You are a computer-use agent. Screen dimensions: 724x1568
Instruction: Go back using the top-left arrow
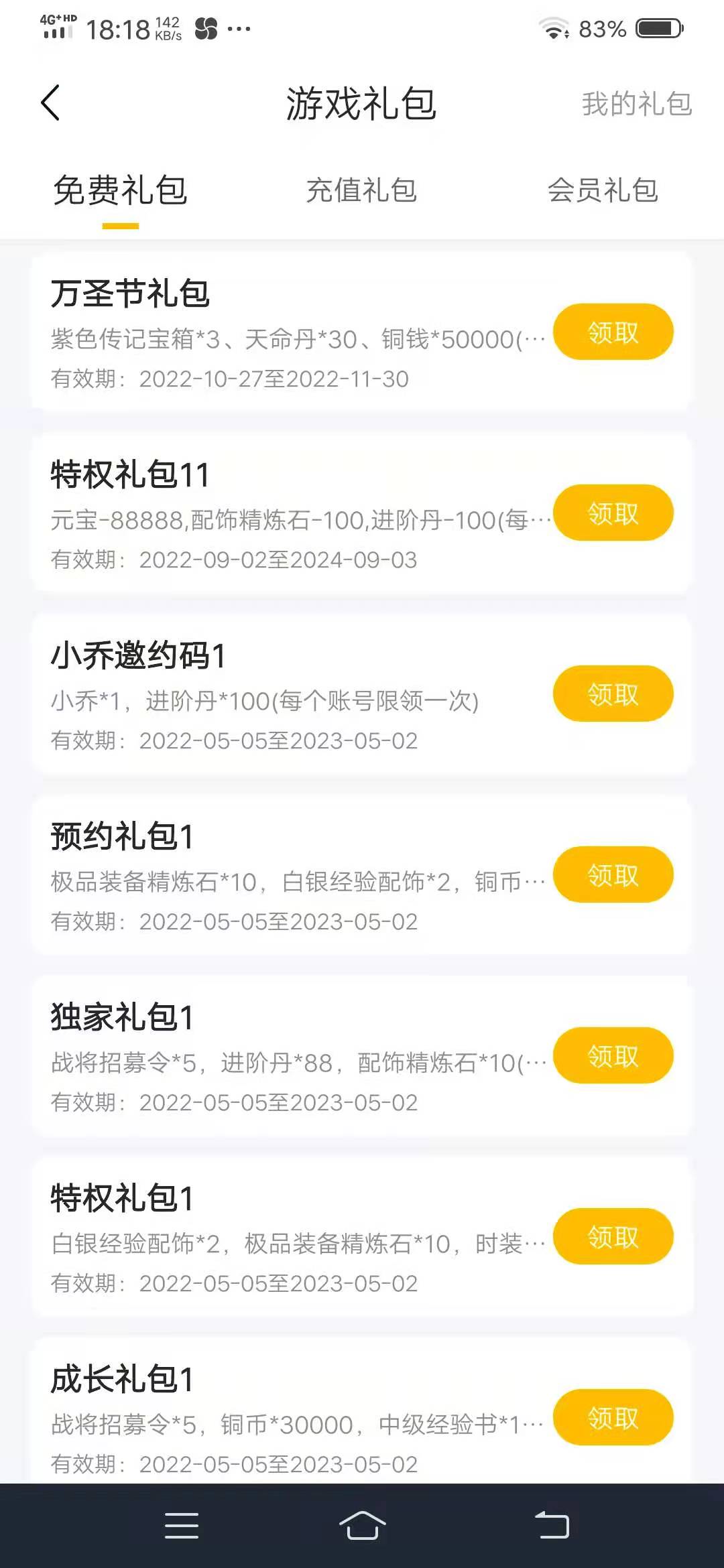coord(50,103)
